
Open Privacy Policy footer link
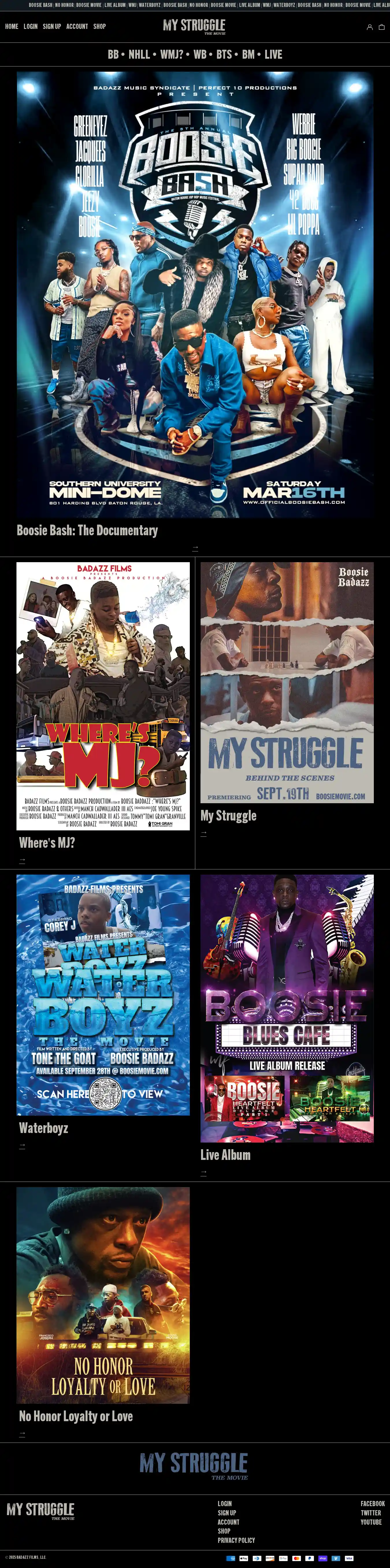coord(236,1540)
